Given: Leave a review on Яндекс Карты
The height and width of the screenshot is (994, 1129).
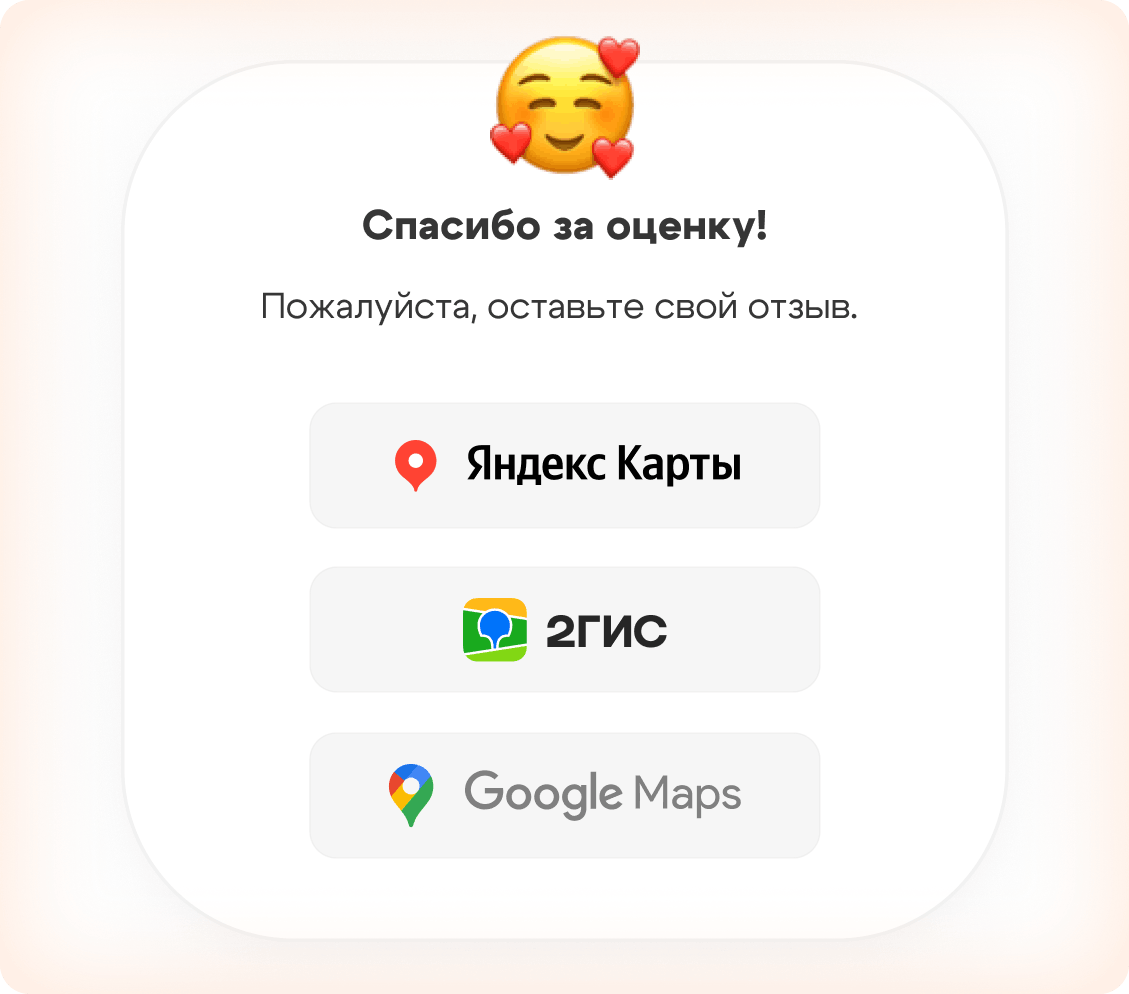Looking at the screenshot, I should pyautogui.click(x=564, y=465).
